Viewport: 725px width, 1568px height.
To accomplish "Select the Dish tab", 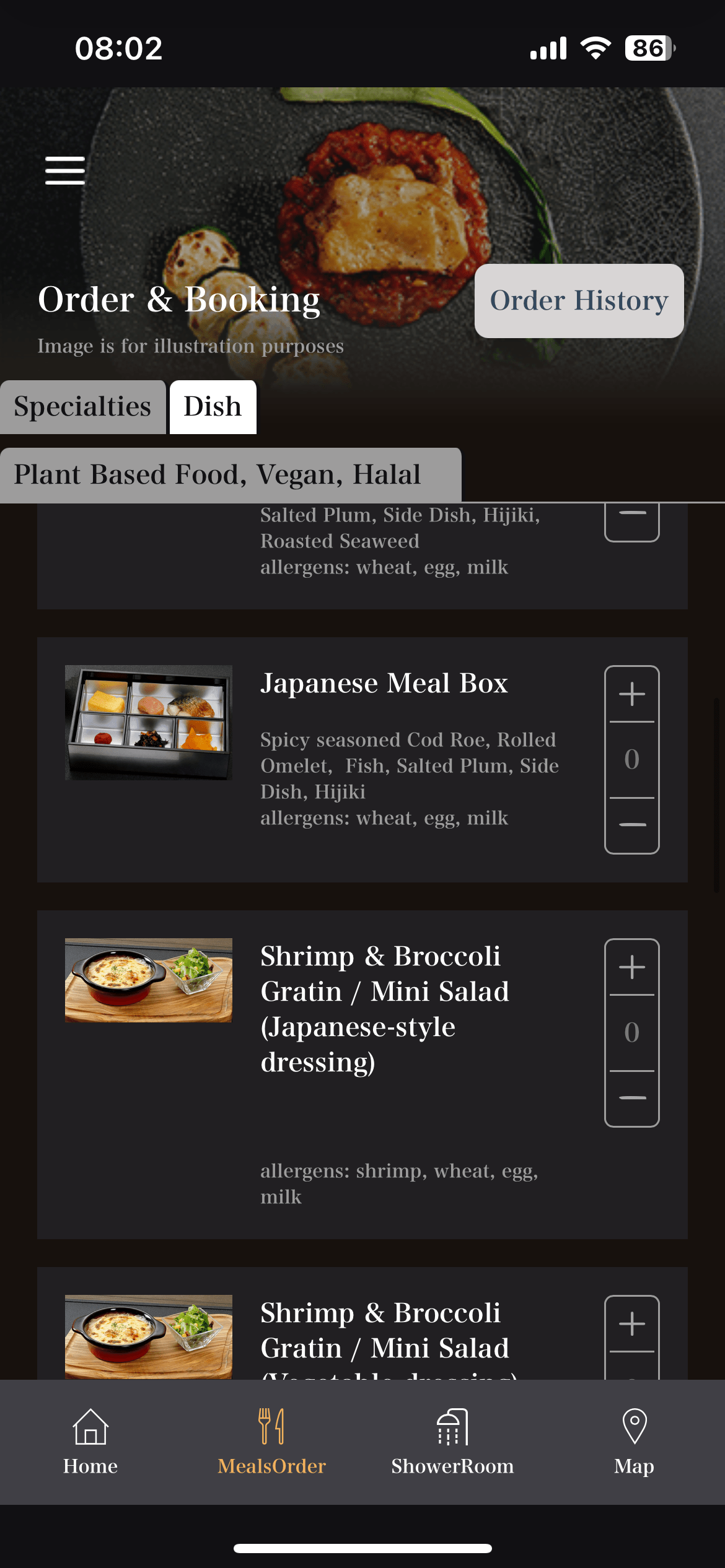I will [x=213, y=407].
